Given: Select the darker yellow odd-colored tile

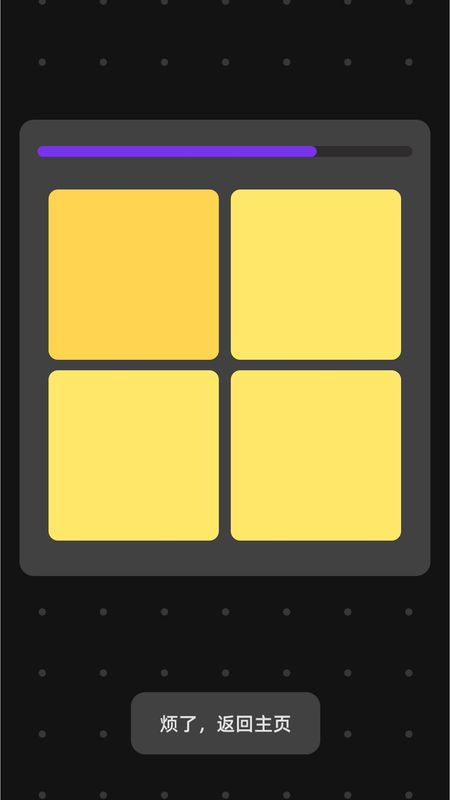Looking at the screenshot, I should pos(134,274).
